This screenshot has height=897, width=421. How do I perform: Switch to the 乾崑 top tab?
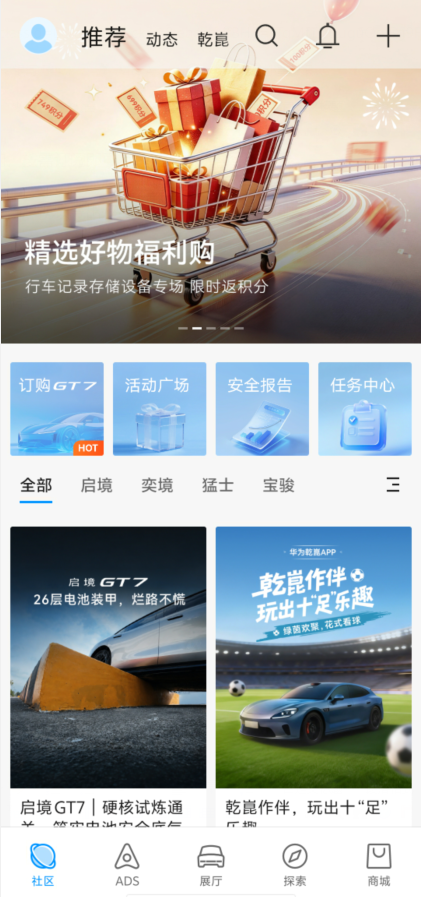coord(213,39)
